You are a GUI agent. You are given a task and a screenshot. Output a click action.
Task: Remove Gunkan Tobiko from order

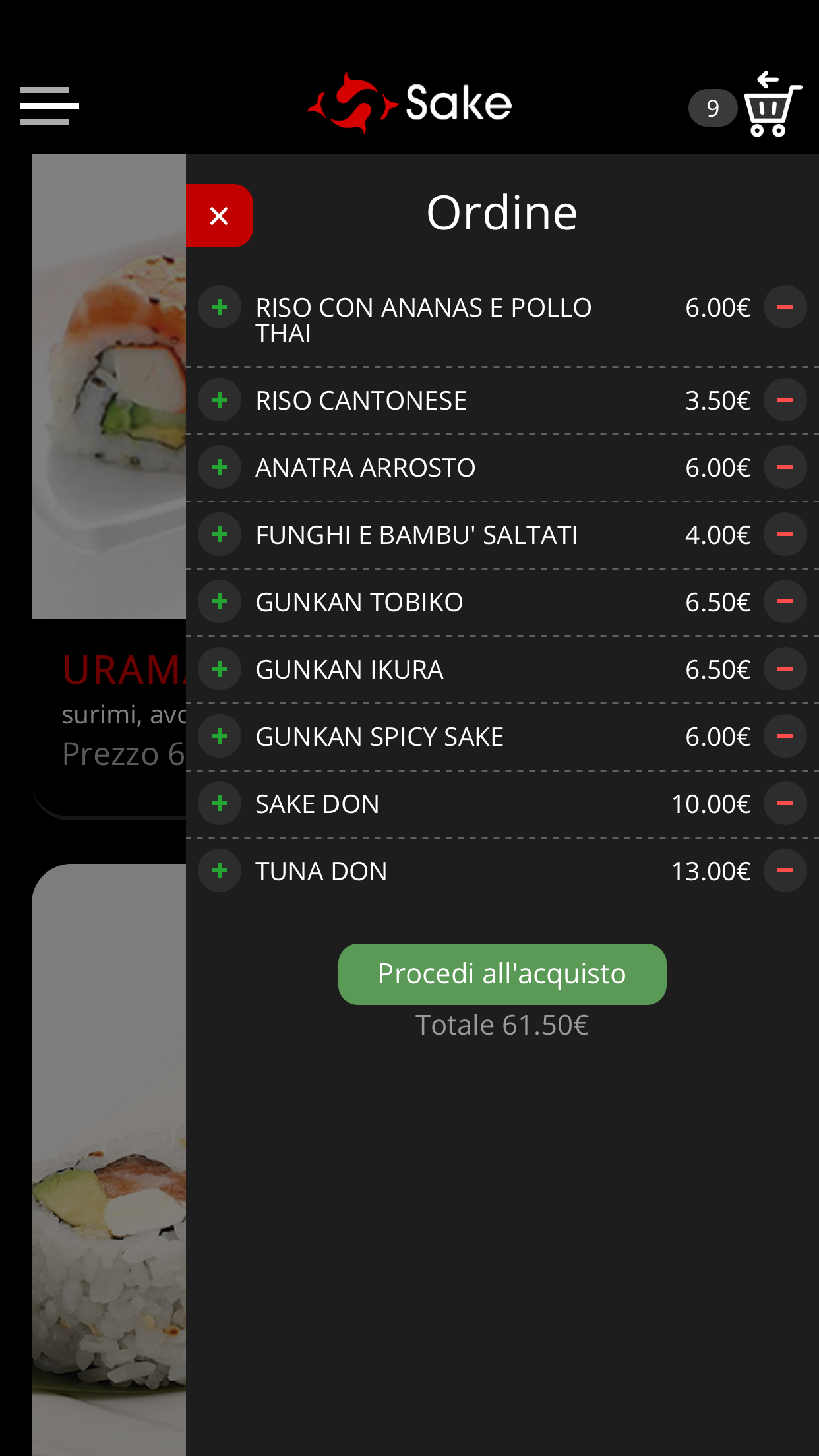[785, 602]
